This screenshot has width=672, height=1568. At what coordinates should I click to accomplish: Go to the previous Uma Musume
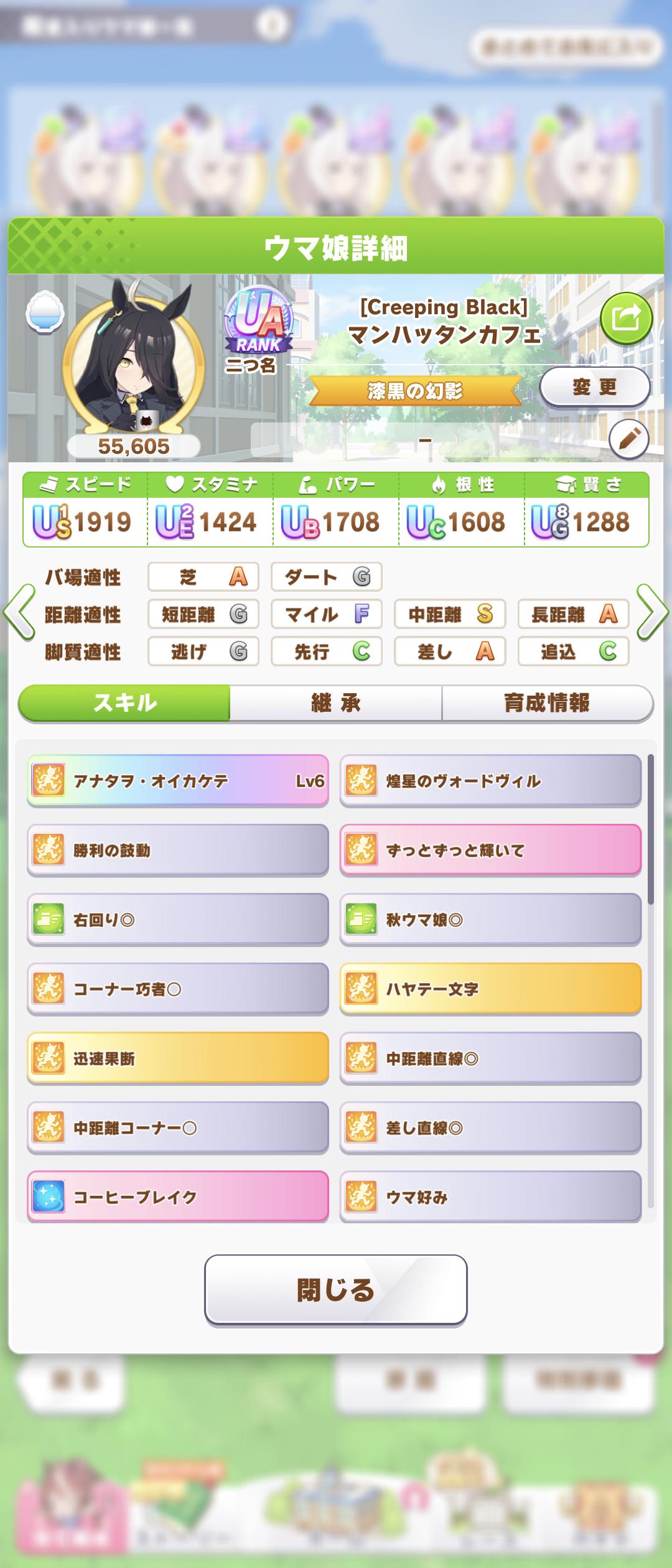19,612
